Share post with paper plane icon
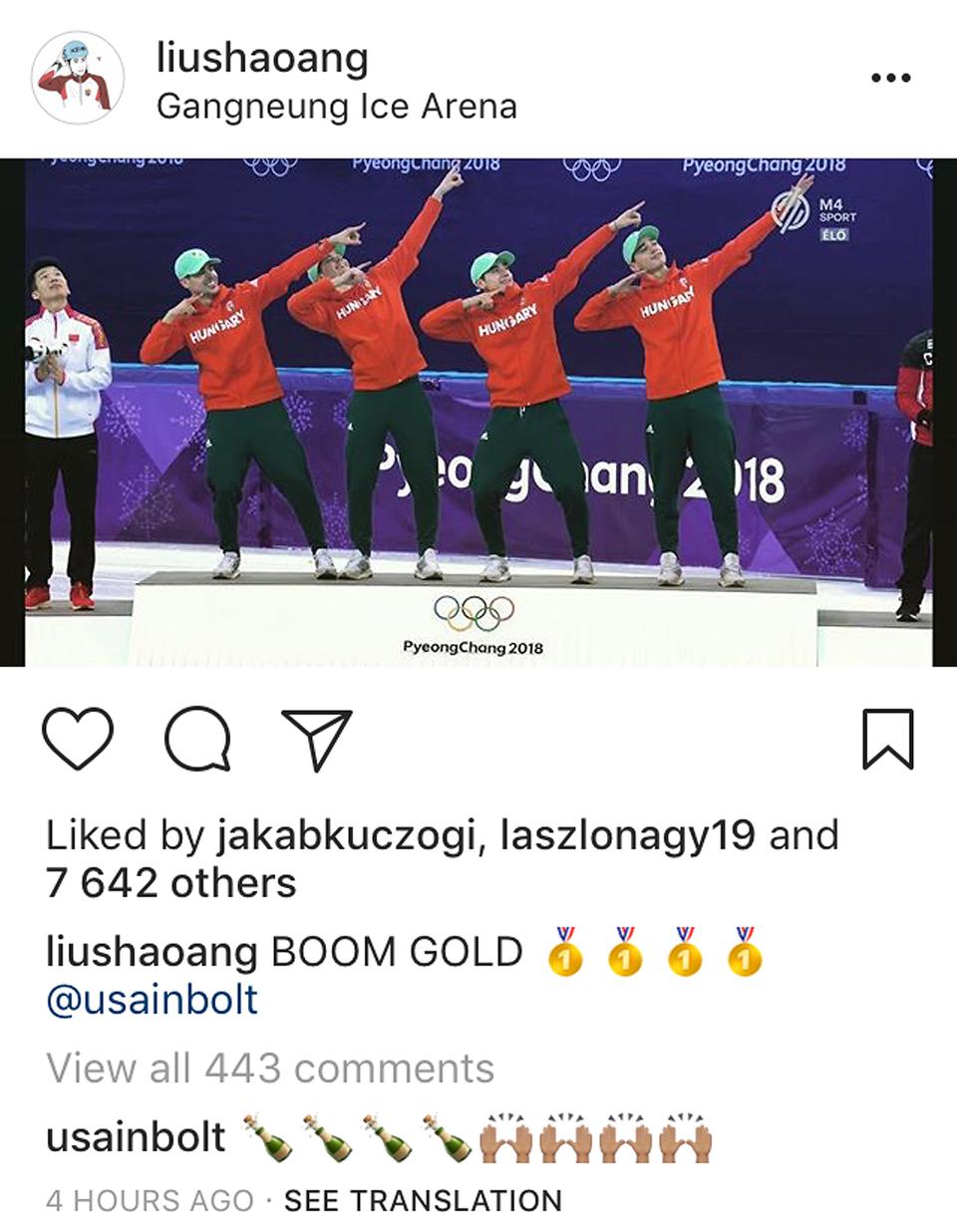Screen dimensions: 957x1232 [317, 739]
